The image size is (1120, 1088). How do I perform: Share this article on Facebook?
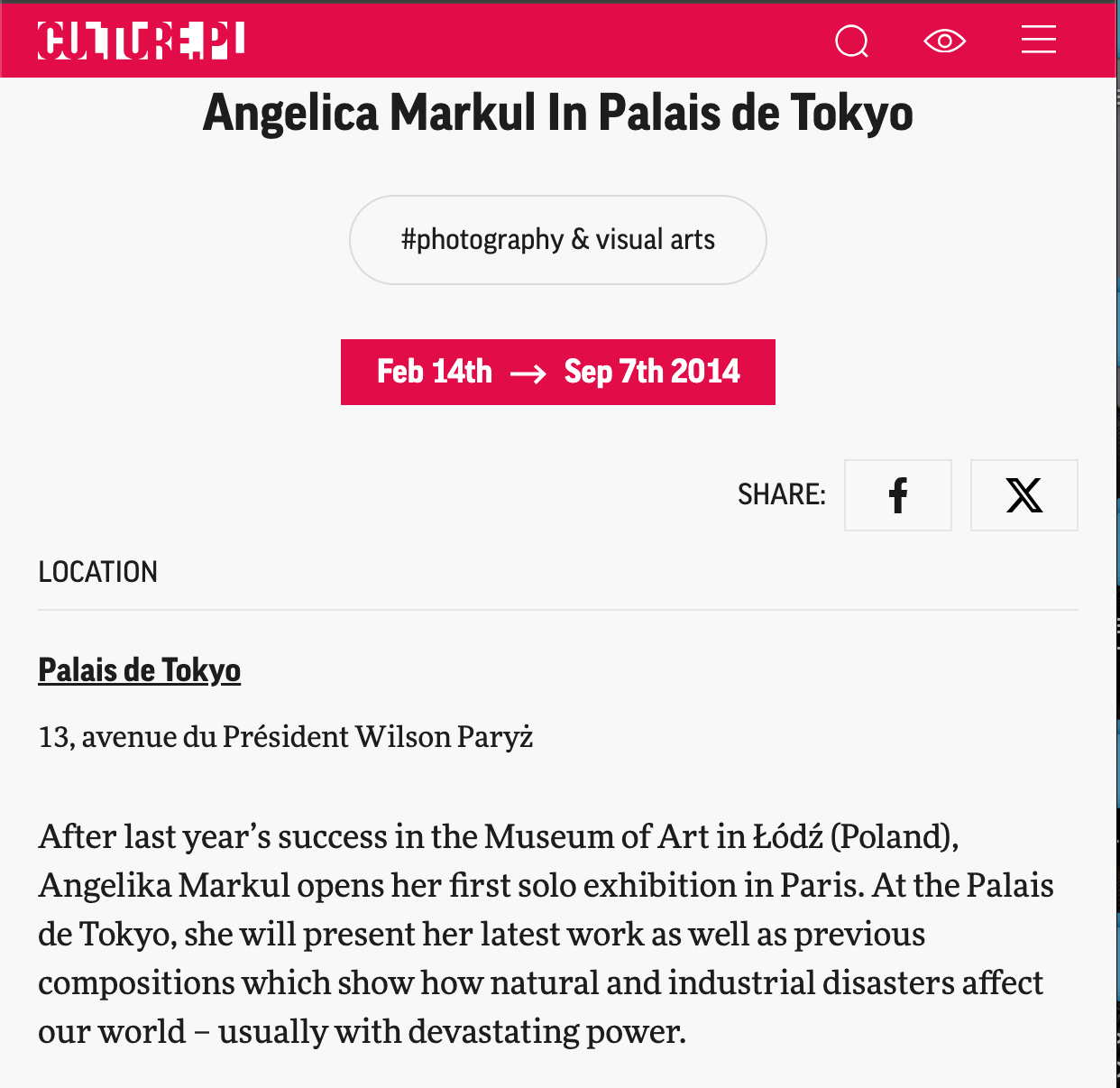[x=897, y=495]
